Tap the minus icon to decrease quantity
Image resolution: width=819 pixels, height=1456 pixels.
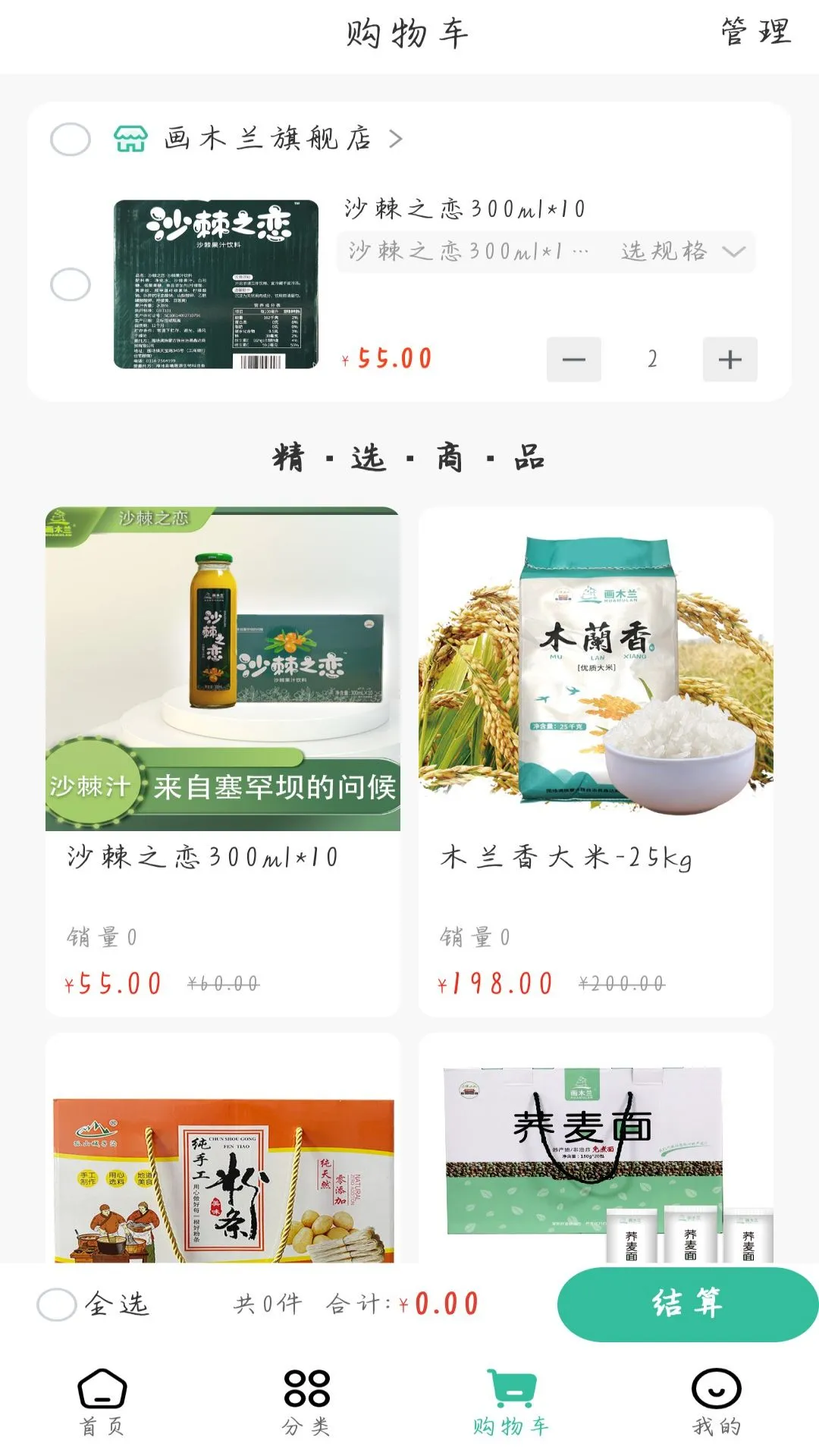574,360
